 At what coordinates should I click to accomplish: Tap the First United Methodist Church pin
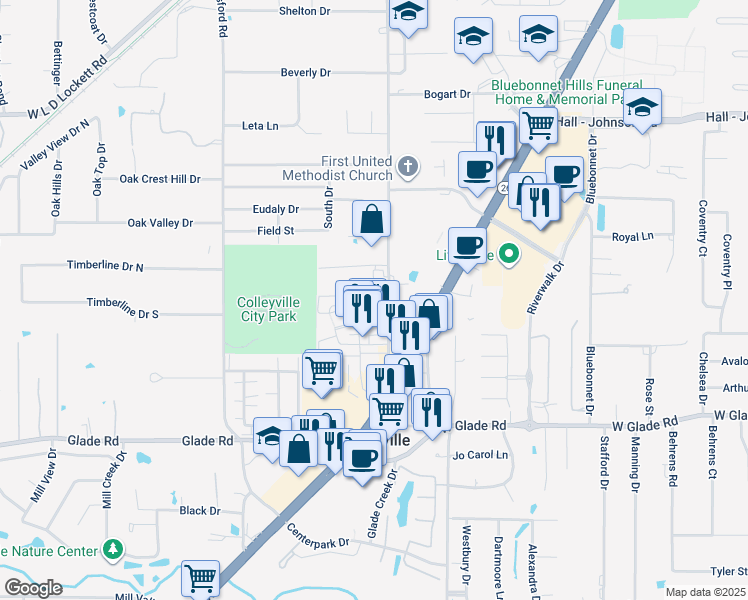coord(408,167)
